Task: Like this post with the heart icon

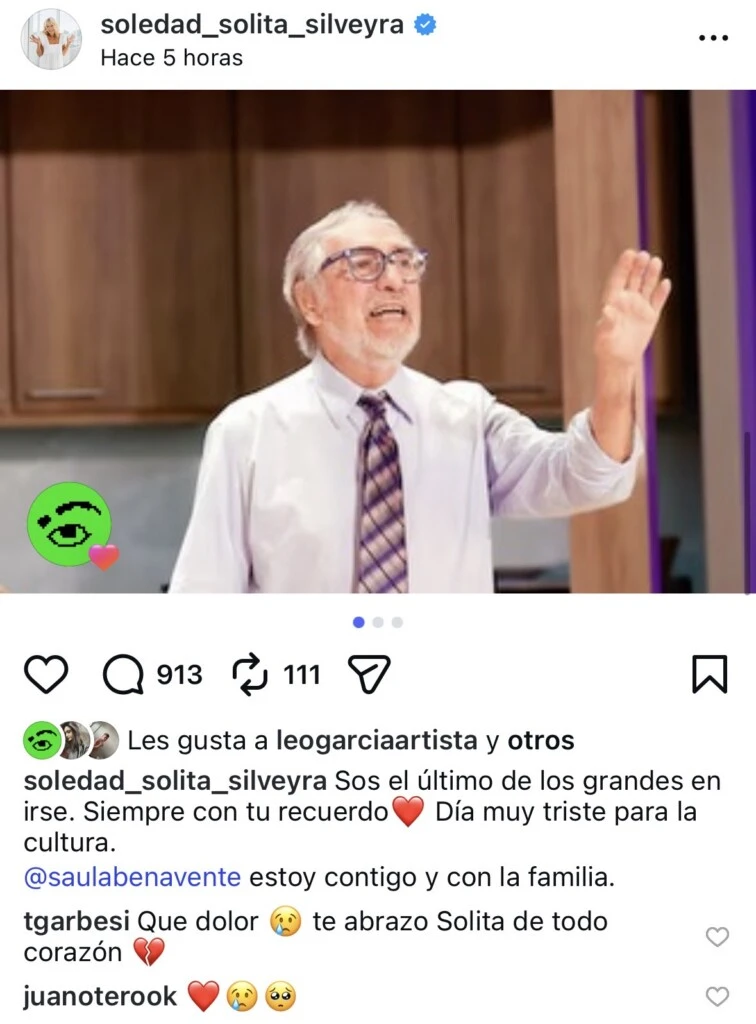Action: (x=45, y=675)
